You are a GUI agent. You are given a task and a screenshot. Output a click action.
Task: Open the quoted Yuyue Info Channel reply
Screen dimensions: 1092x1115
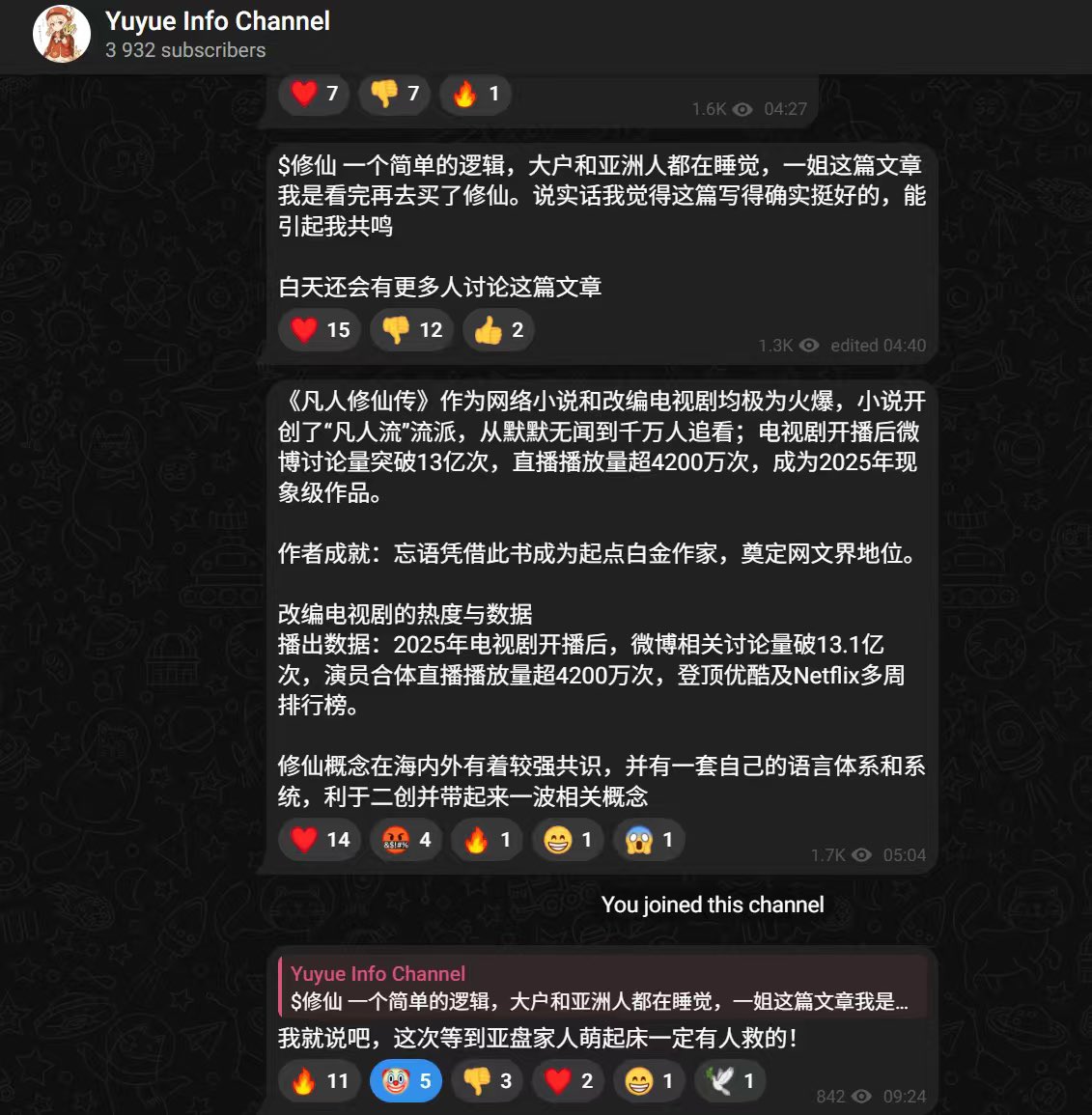[x=599, y=988]
